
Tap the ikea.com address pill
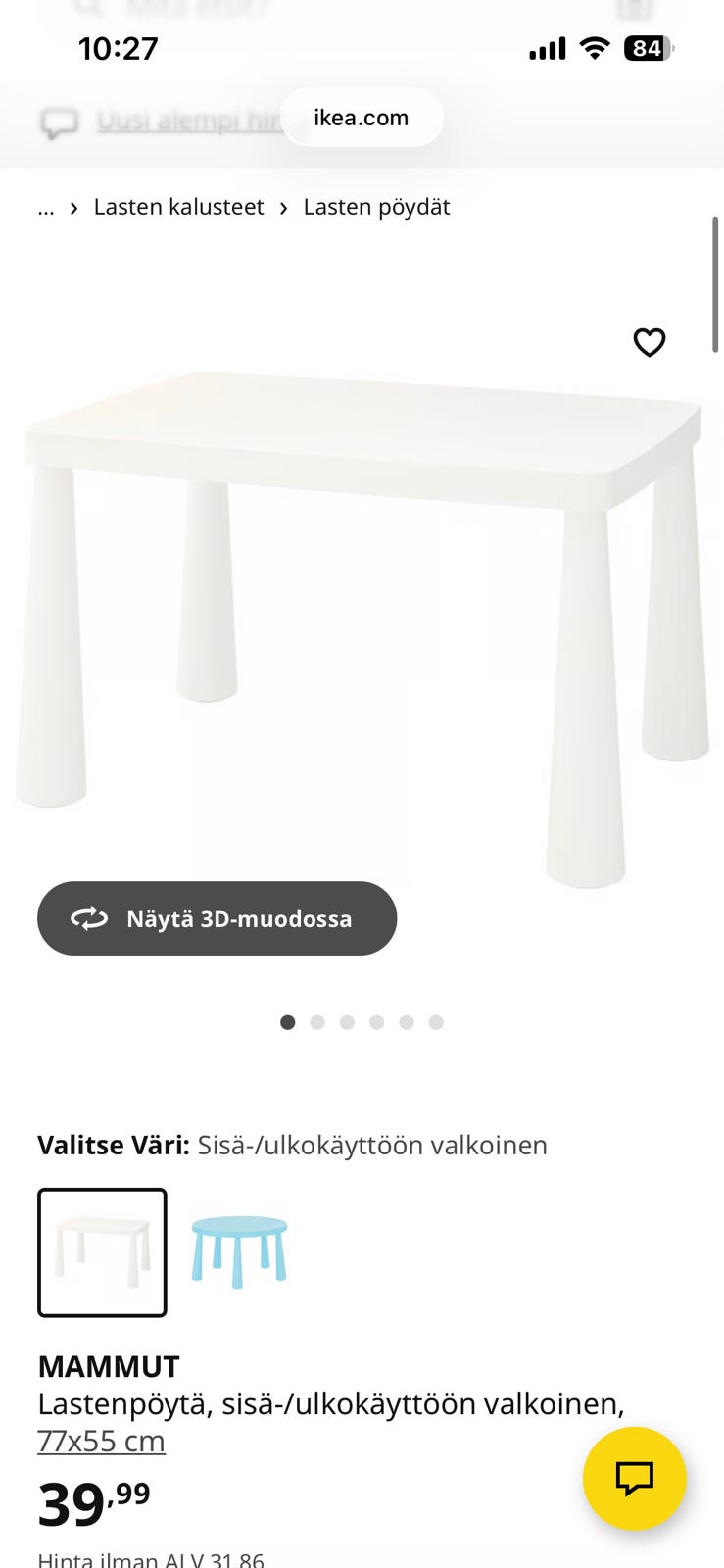362,117
